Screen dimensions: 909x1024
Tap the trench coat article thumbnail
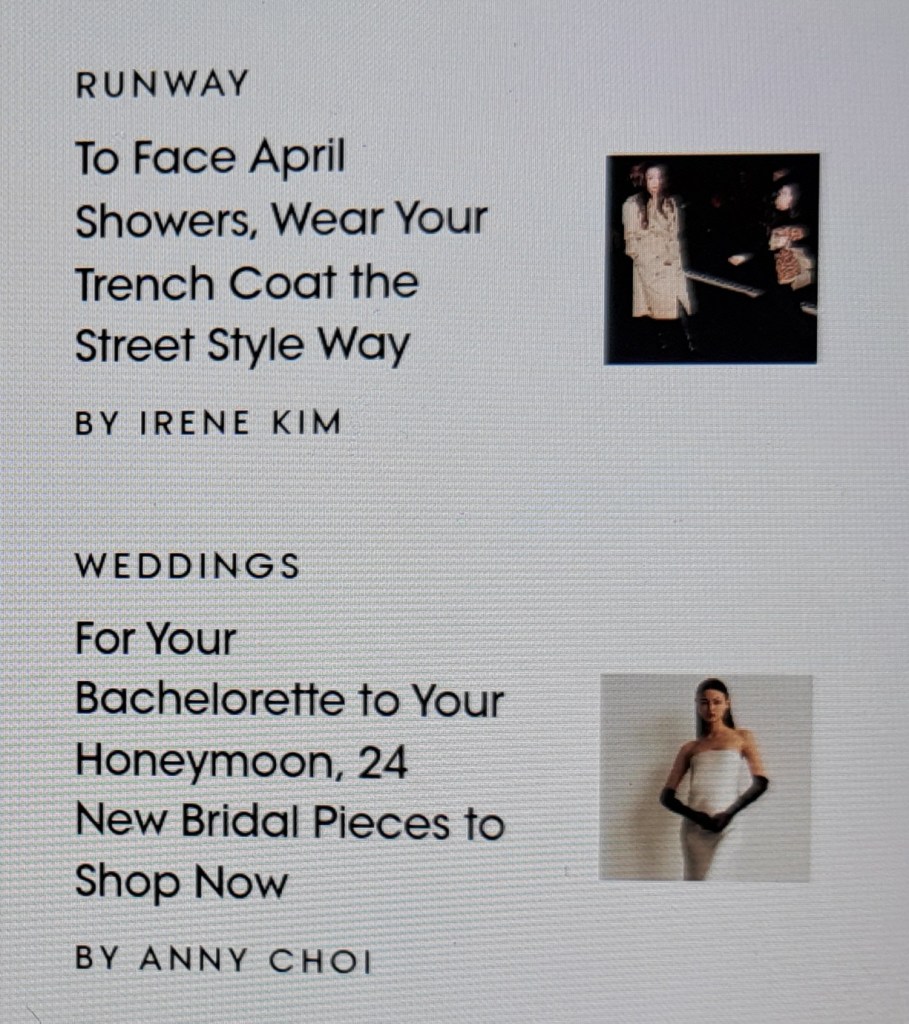click(711, 259)
